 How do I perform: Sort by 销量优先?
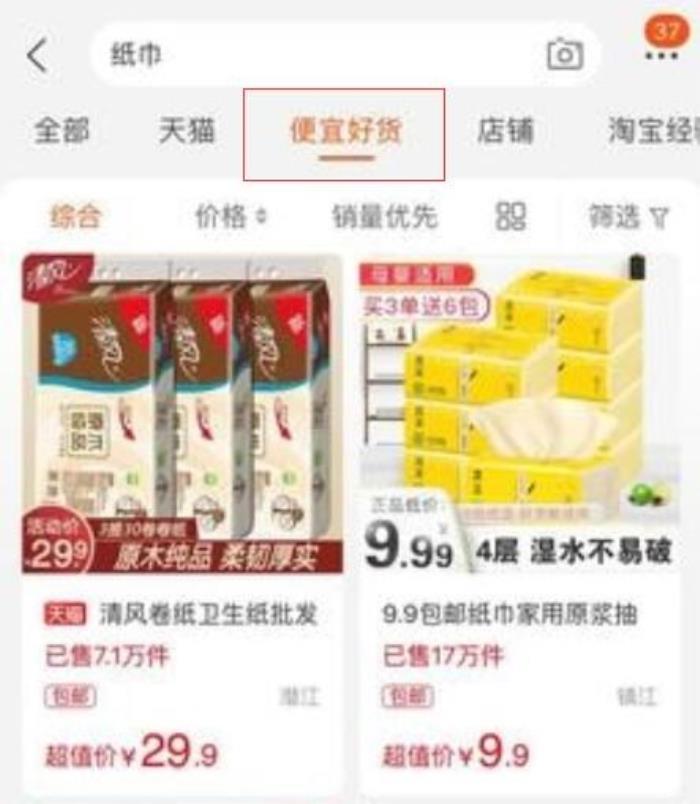[x=385, y=216]
